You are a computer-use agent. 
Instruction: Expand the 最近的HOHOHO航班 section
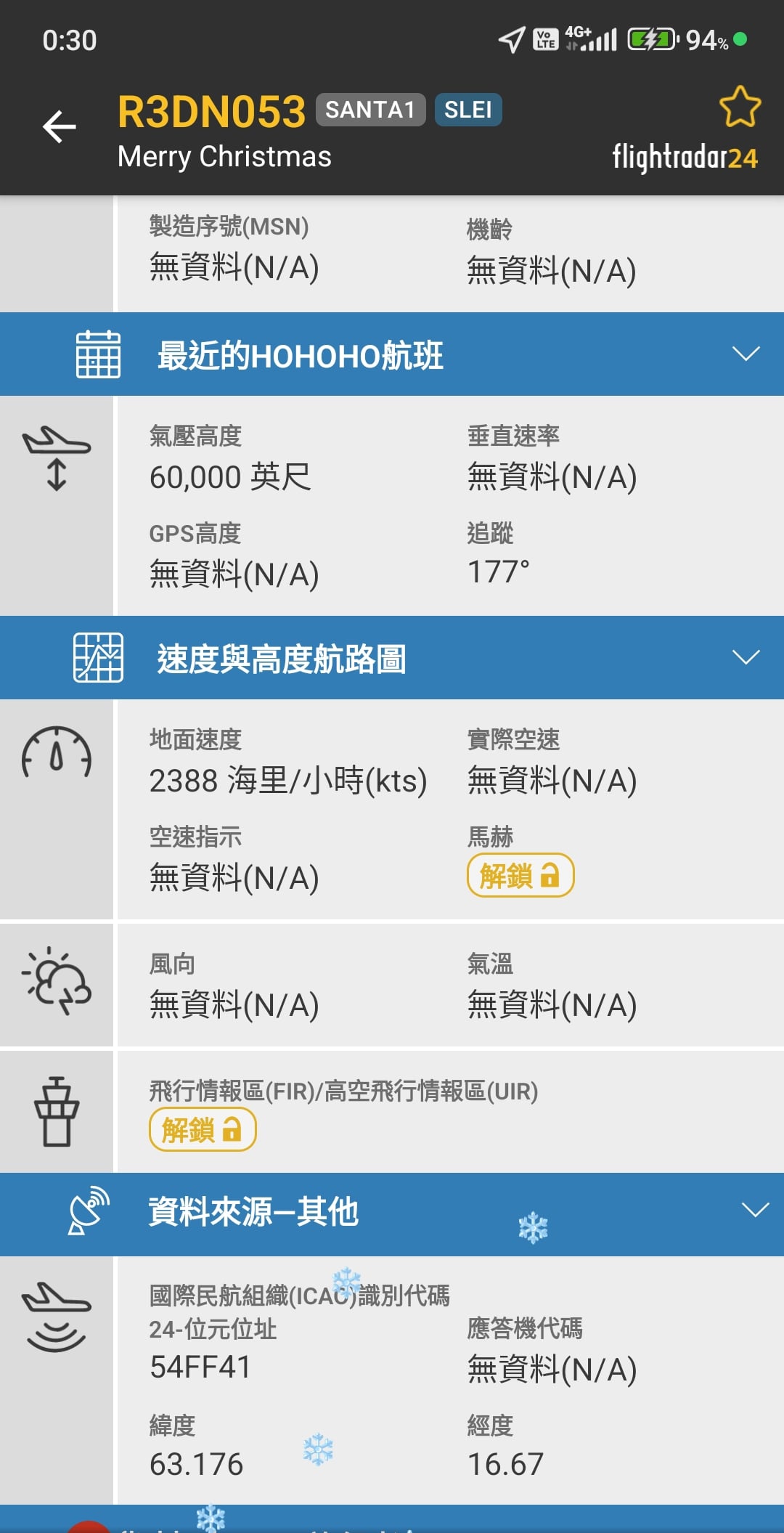746,354
